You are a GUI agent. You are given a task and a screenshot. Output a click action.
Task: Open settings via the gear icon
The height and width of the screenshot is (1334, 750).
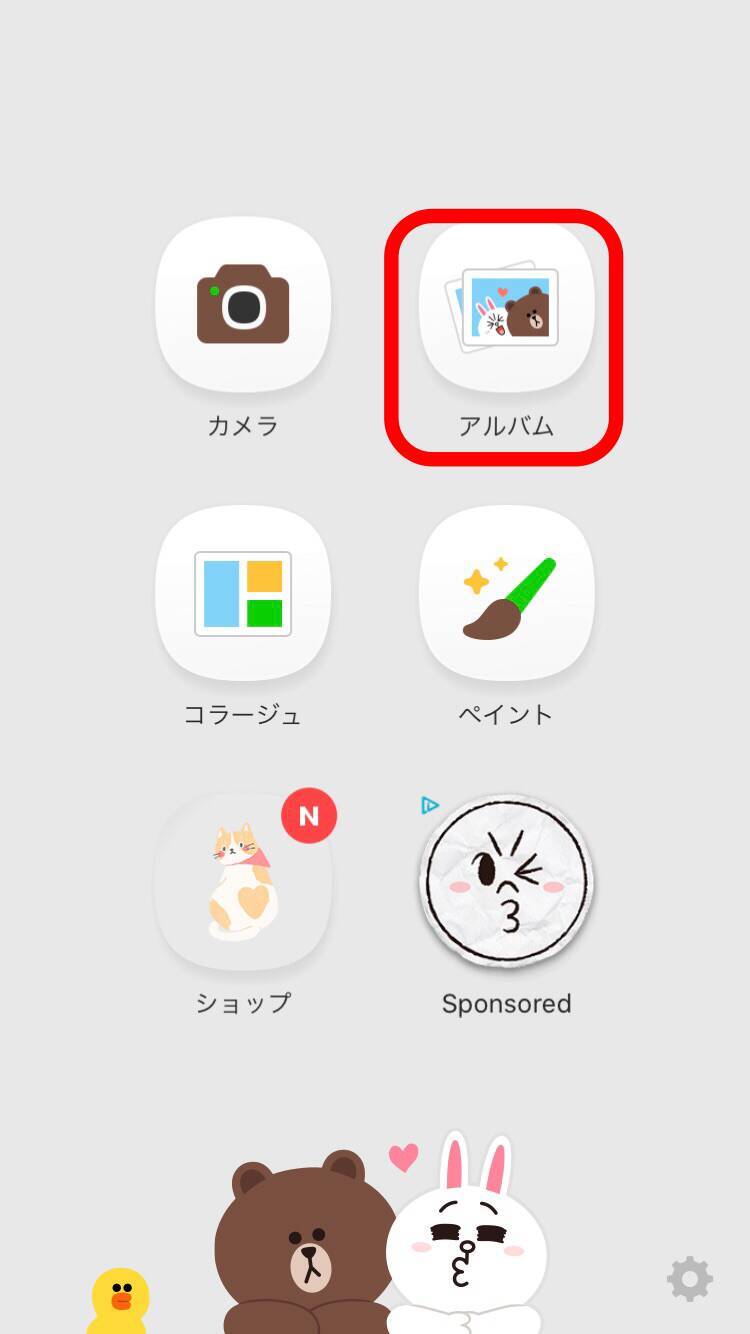[x=690, y=1279]
